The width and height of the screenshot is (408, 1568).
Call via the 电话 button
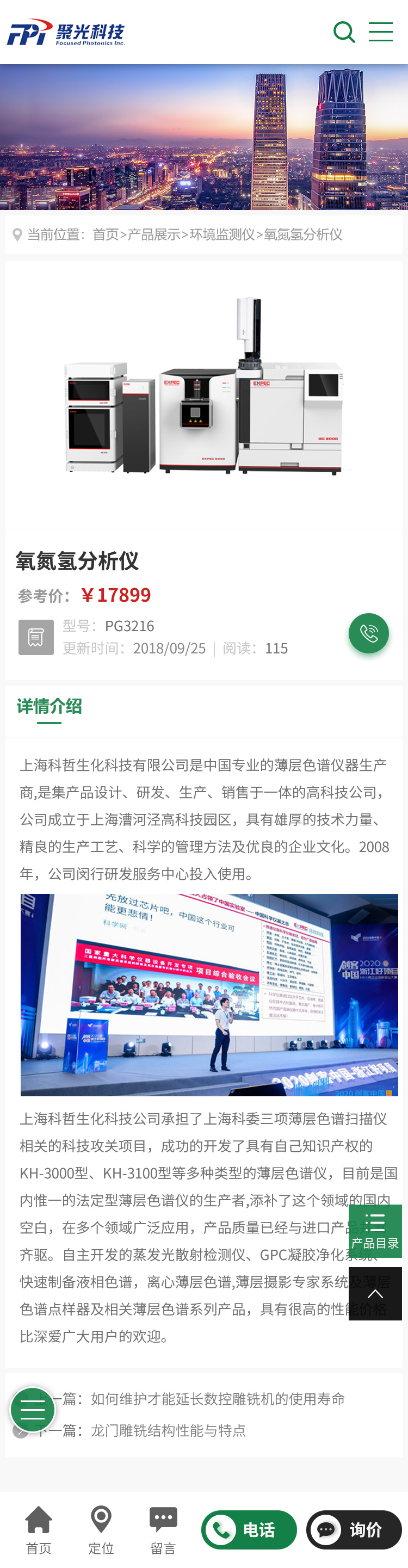pos(249,1530)
